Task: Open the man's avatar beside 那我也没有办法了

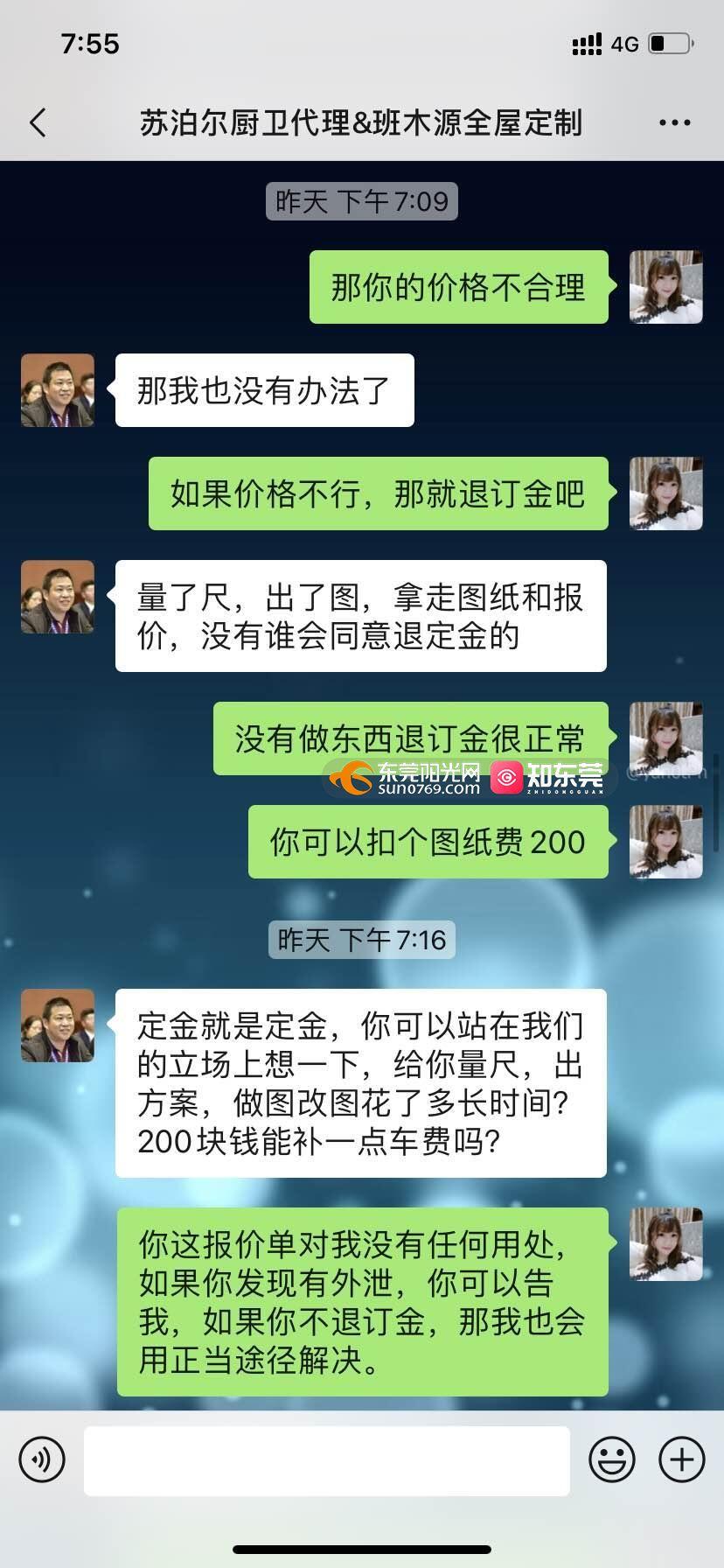Action: [x=58, y=390]
